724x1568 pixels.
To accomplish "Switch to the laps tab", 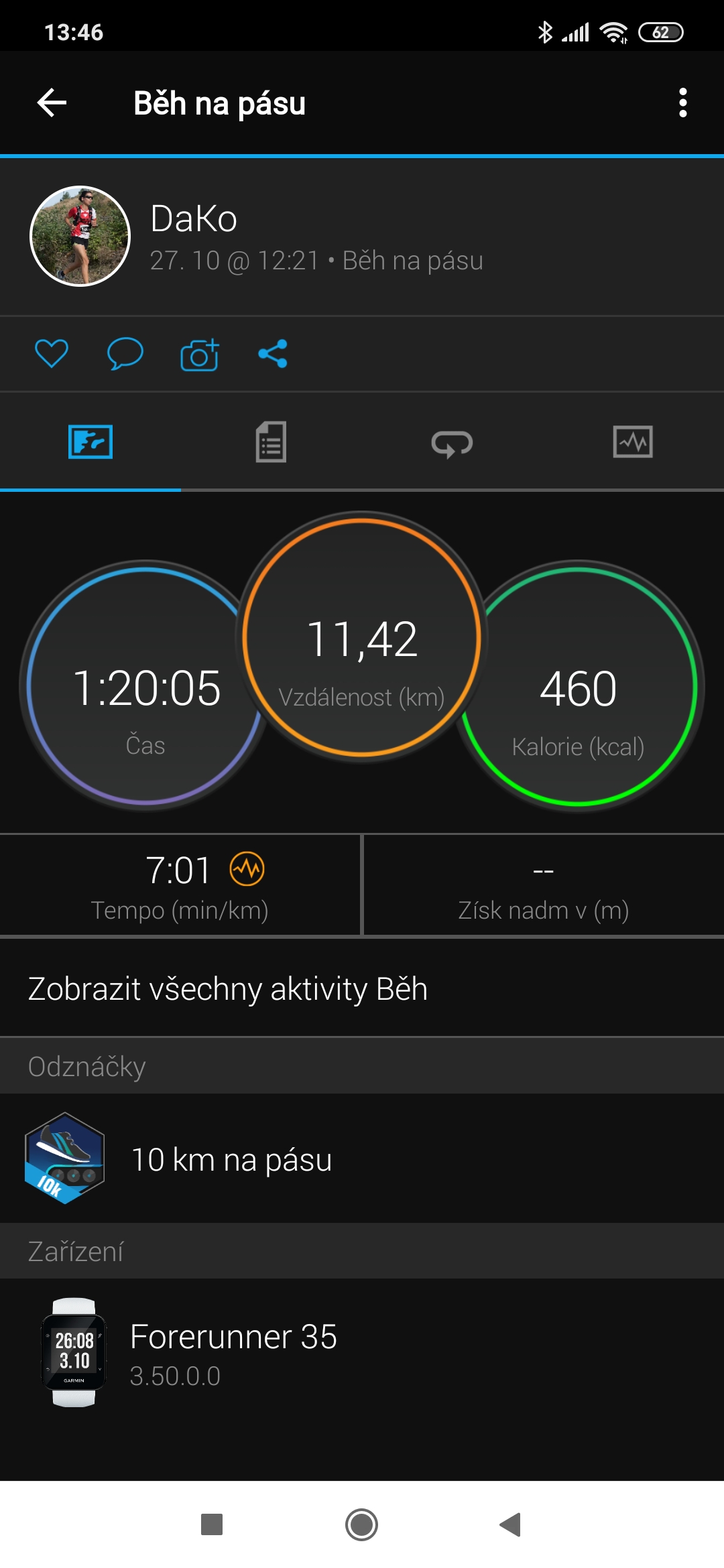I will (x=452, y=443).
